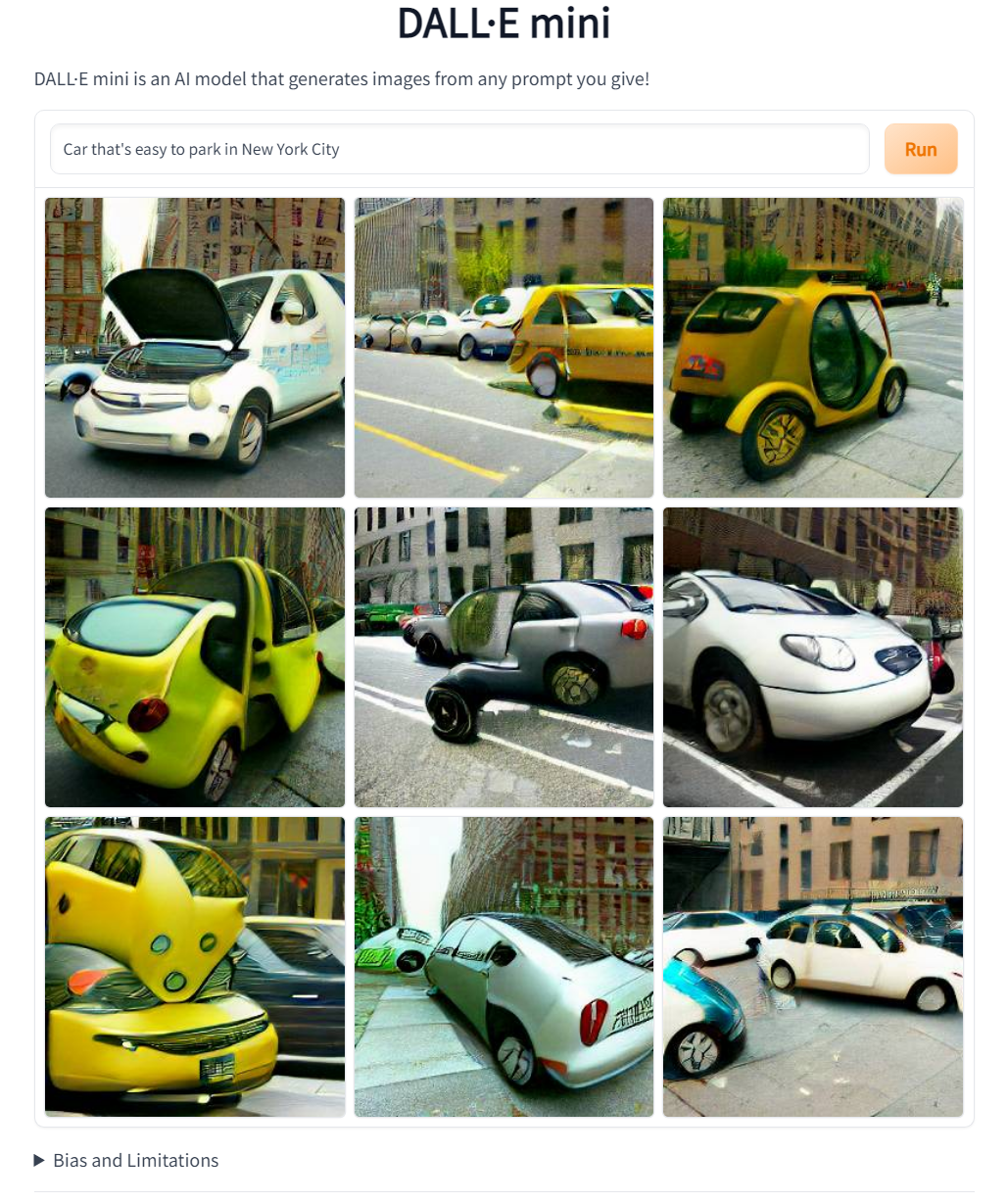The height and width of the screenshot is (1203, 1008).
Task: Open the white car front close-up image
Action: pos(812,656)
